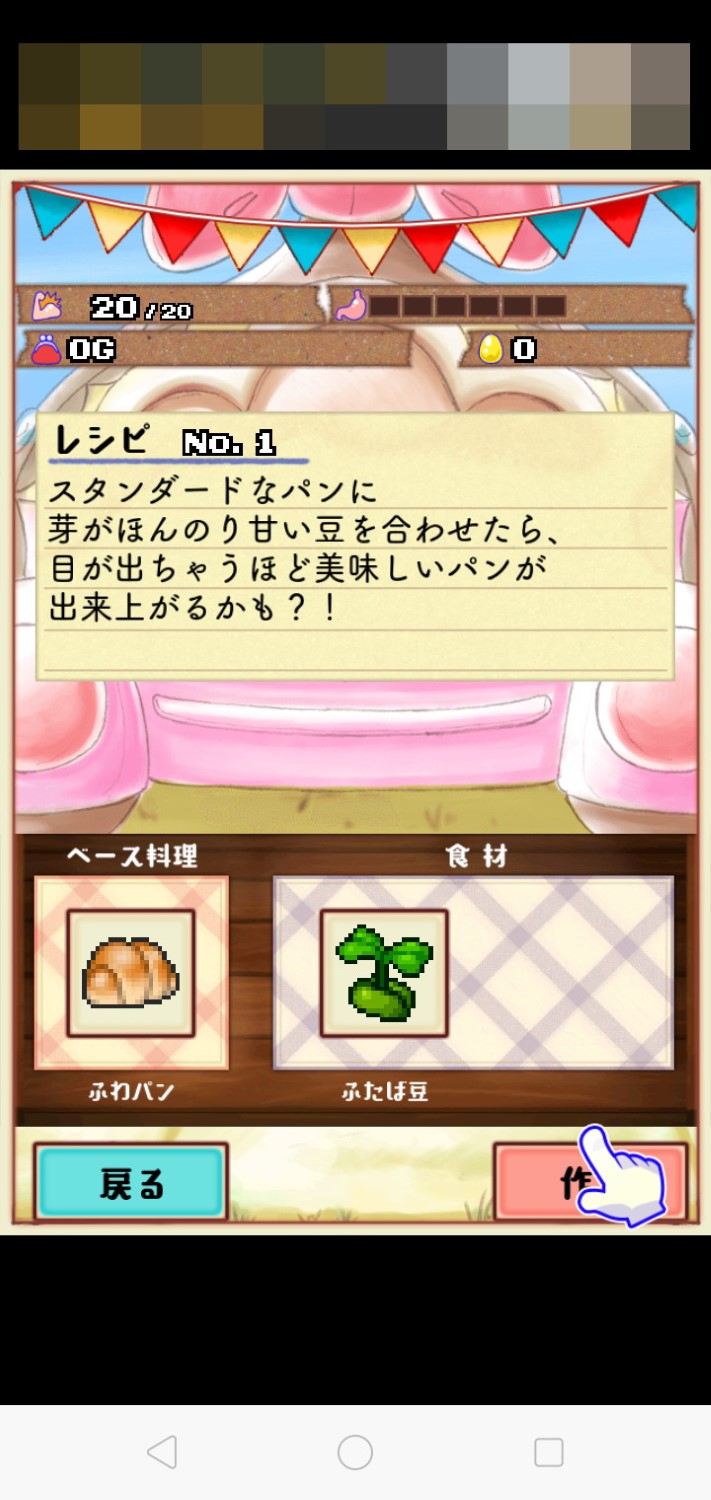
Task: Go to home via system home button
Action: coord(355,1452)
